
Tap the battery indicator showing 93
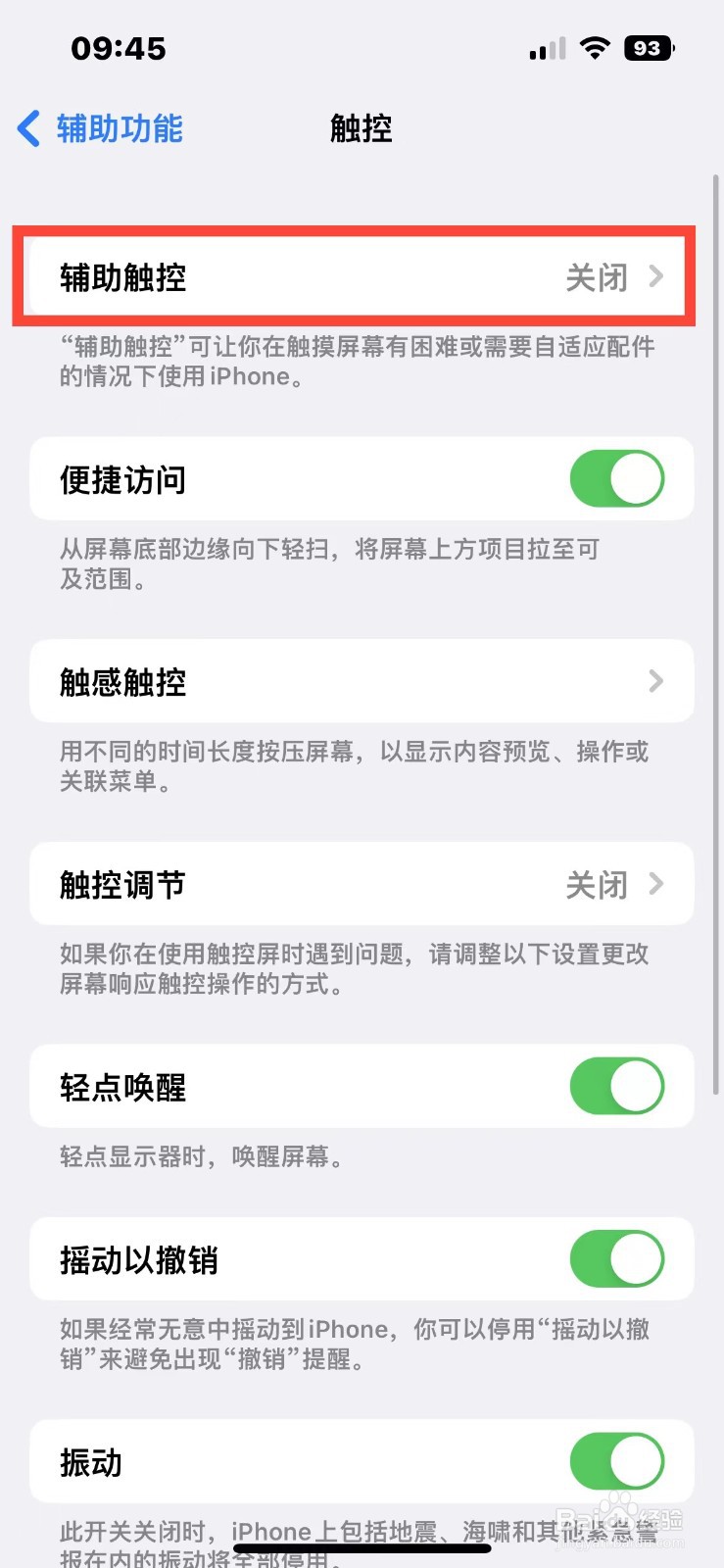(x=649, y=47)
